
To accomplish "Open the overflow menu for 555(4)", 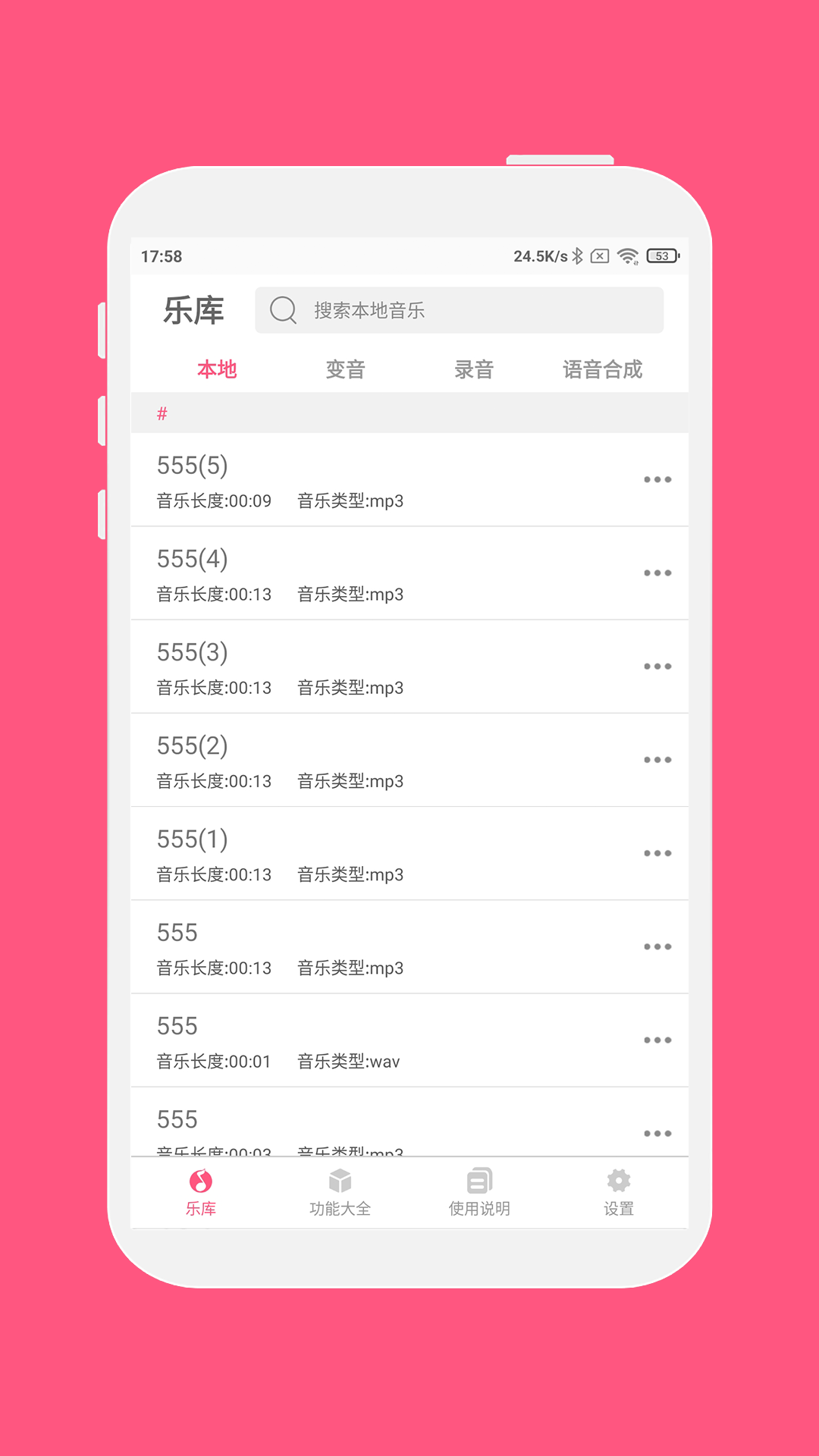I will pos(657,573).
